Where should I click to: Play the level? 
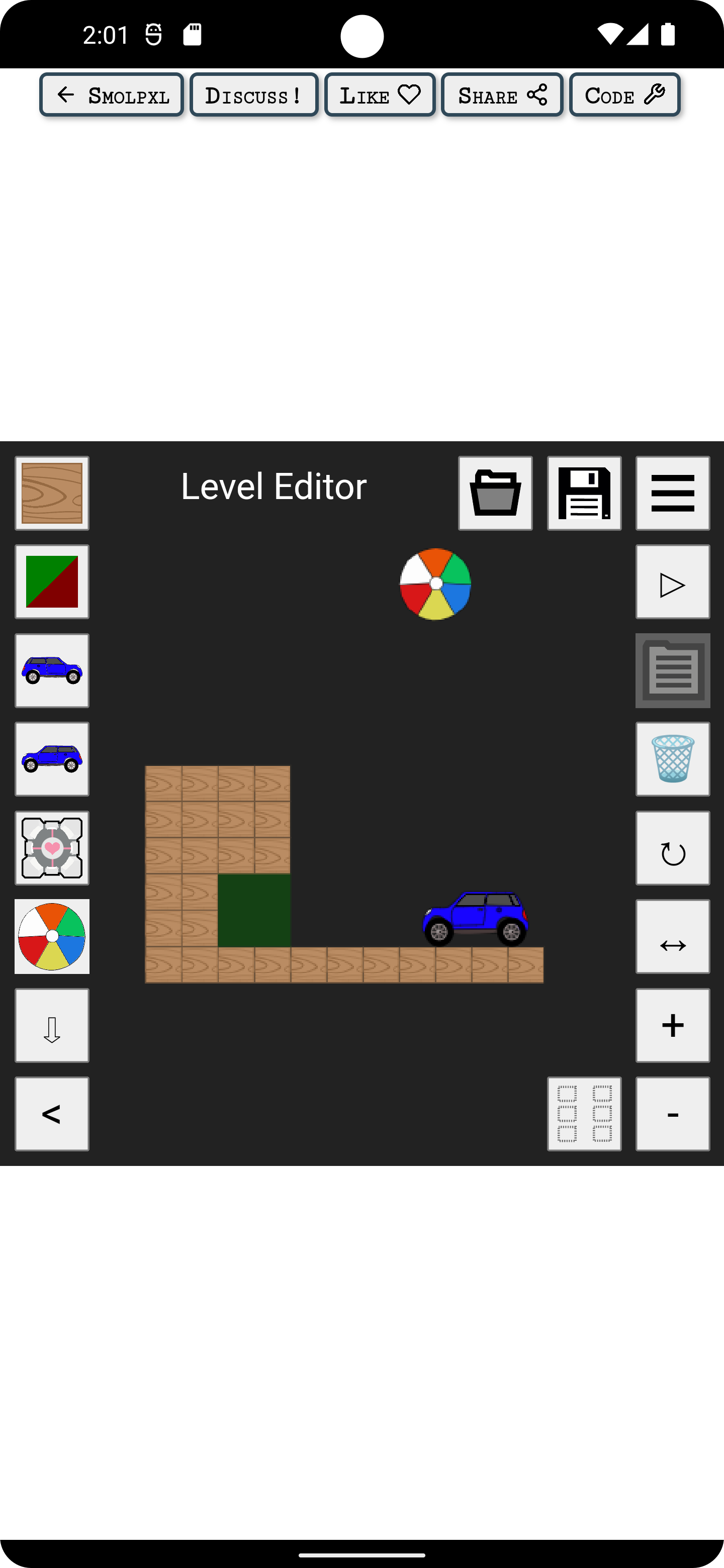tap(673, 582)
